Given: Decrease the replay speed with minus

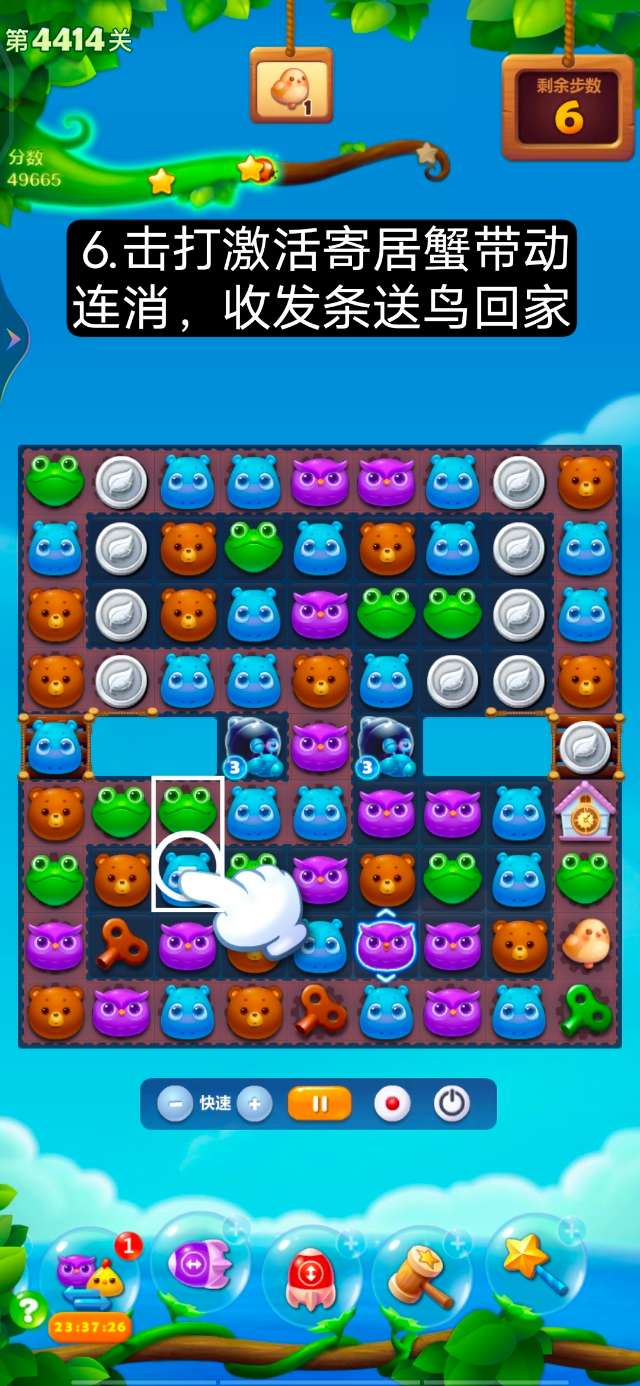Looking at the screenshot, I should click(x=175, y=1105).
